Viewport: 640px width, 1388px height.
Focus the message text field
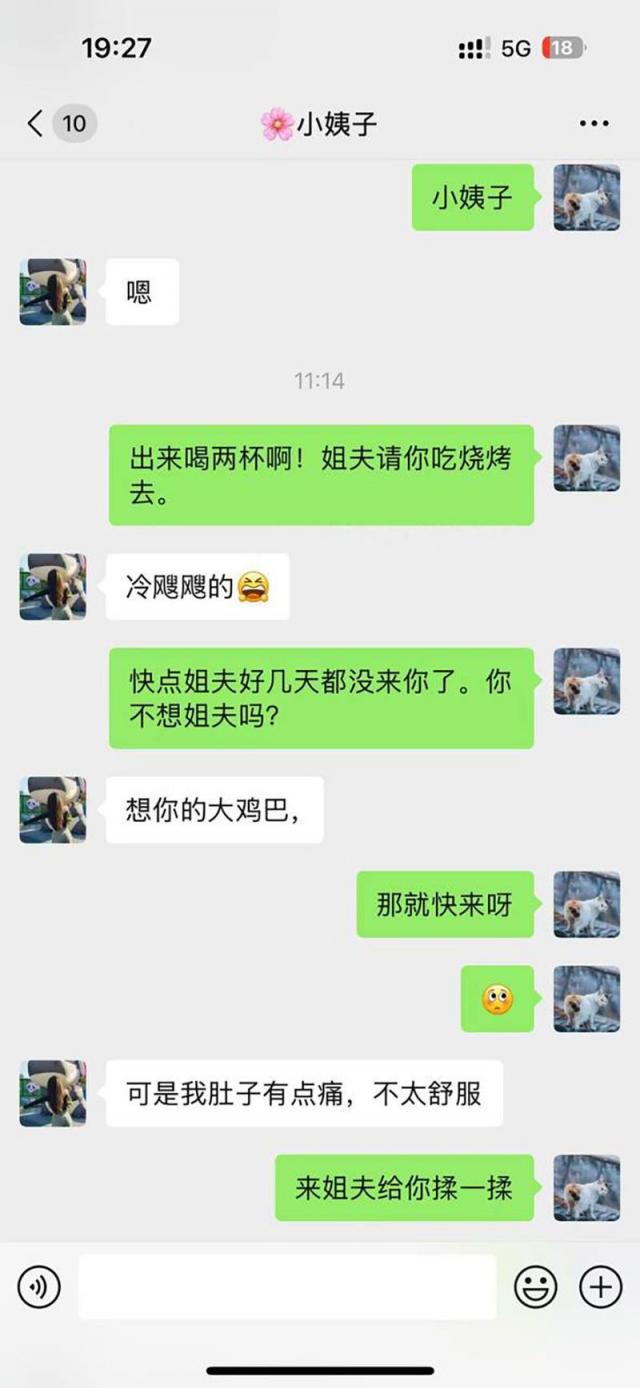click(x=287, y=1287)
